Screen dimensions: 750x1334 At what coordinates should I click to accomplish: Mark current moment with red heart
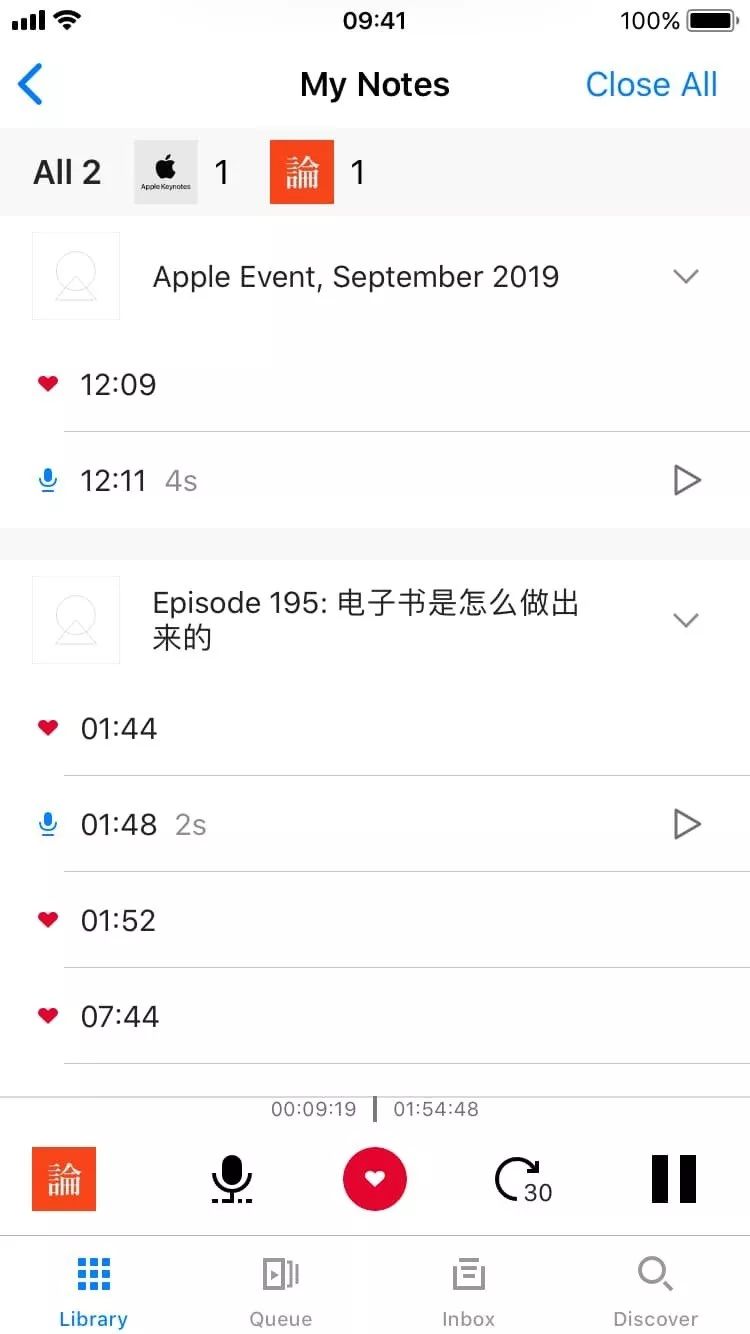[375, 1179]
